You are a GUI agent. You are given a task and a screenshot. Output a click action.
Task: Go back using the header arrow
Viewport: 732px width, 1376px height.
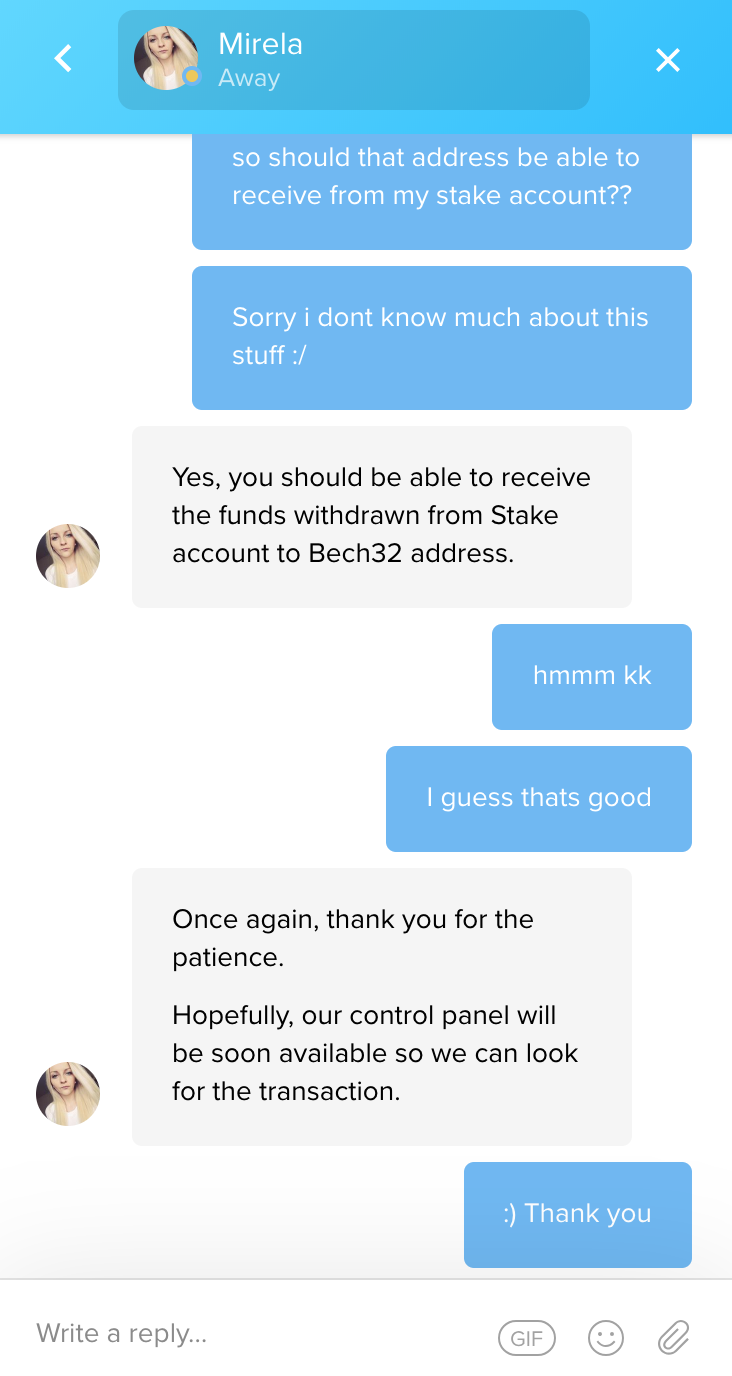point(63,59)
